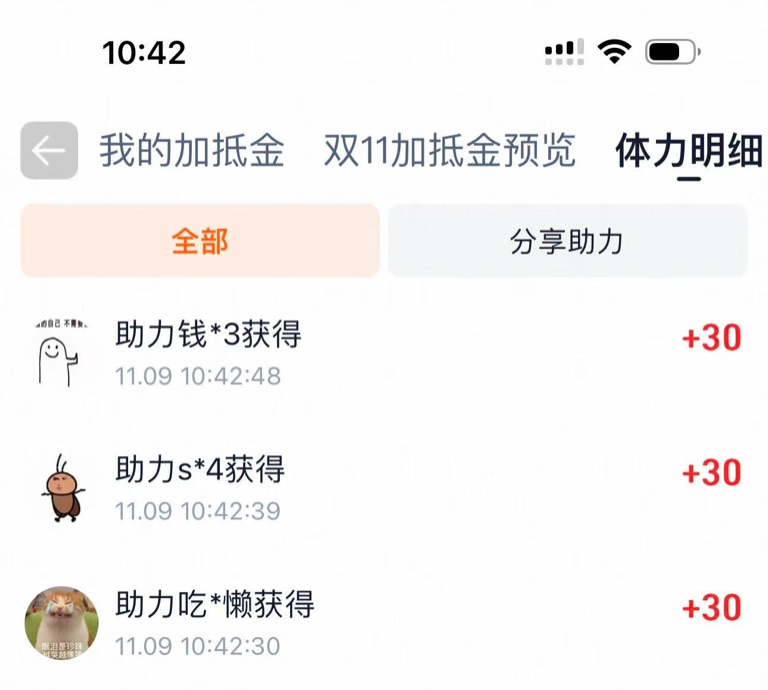The width and height of the screenshot is (768, 690).
Task: Filter by 分享助力
Action: (x=566, y=241)
